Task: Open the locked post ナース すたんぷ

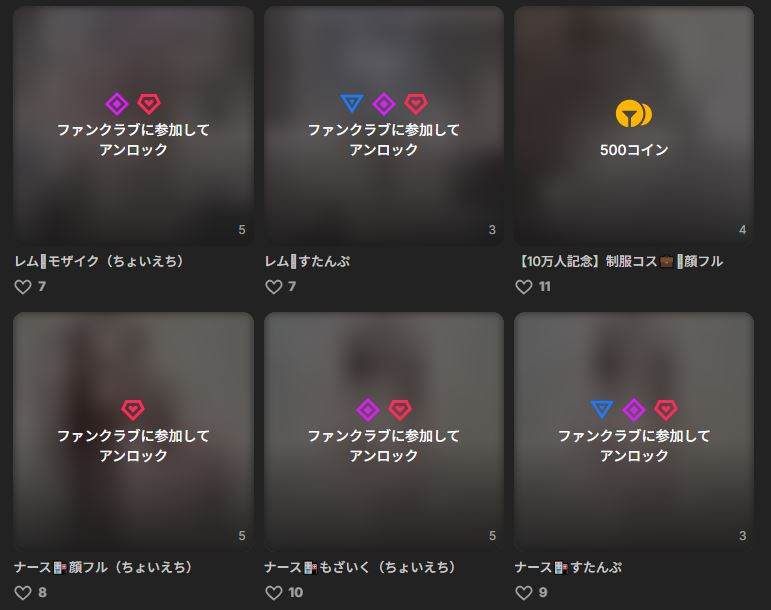Action: (x=633, y=432)
